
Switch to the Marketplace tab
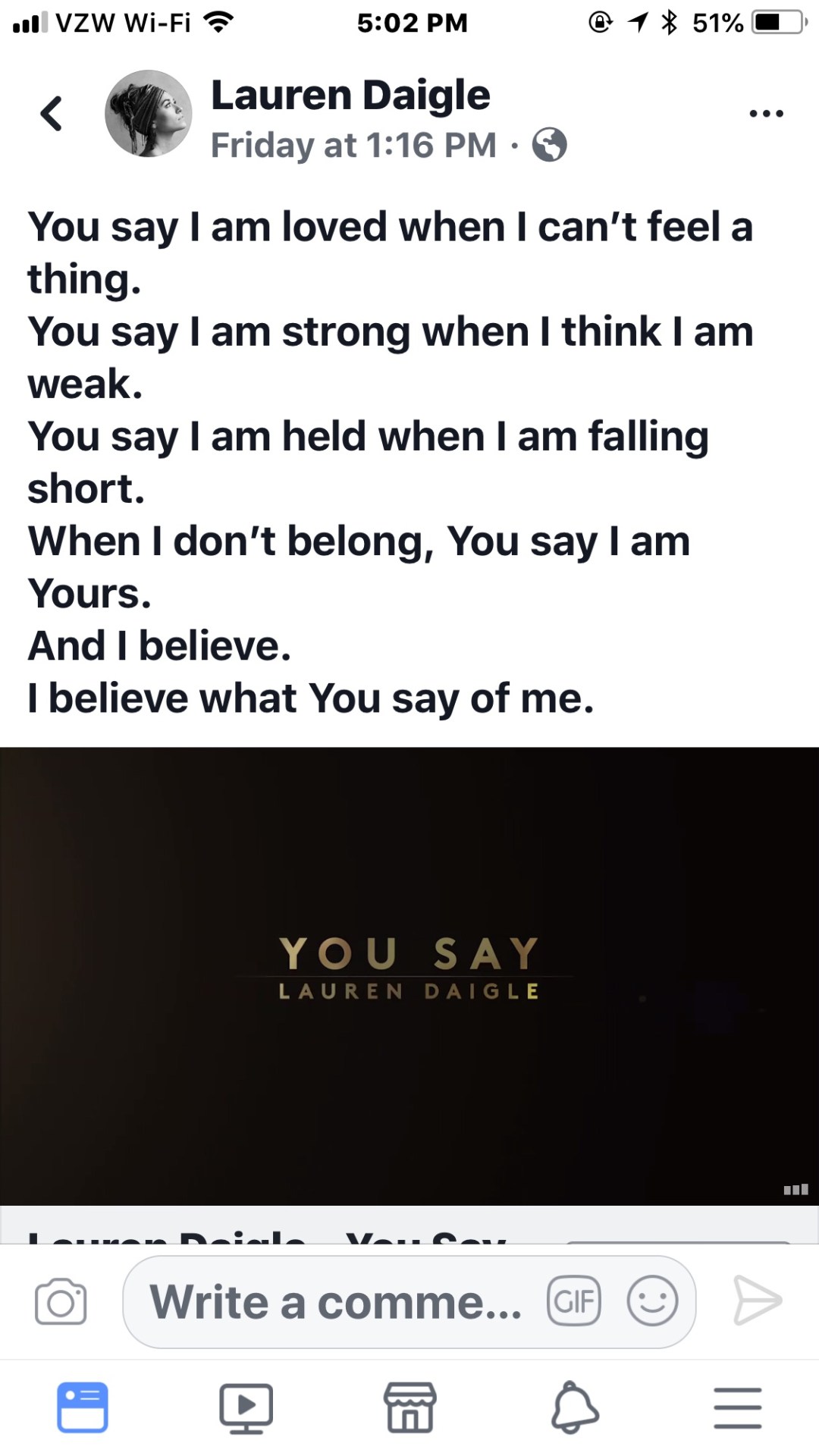pyautogui.click(x=410, y=1407)
